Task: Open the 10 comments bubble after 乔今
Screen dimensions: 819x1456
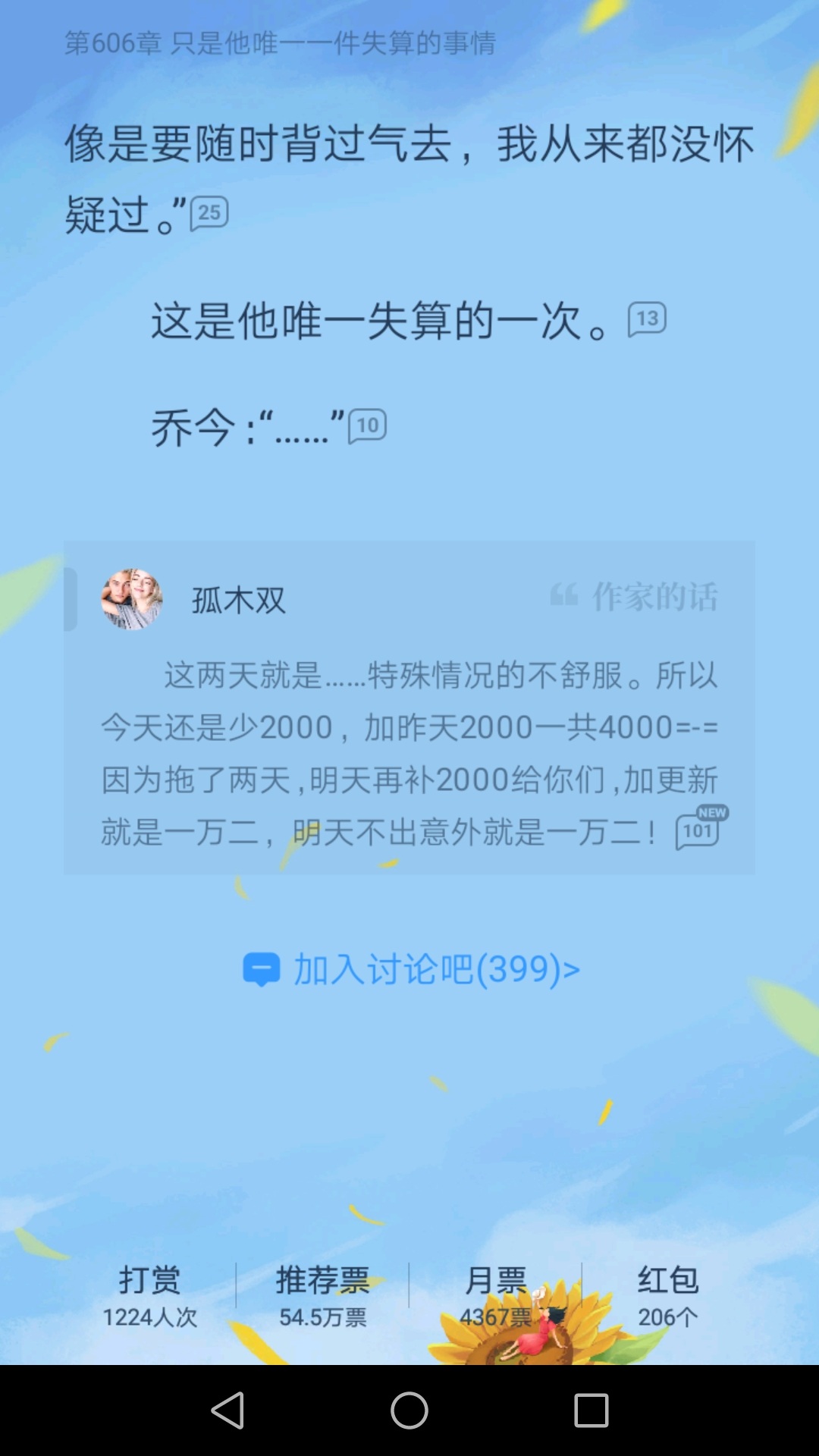Action: tap(368, 425)
